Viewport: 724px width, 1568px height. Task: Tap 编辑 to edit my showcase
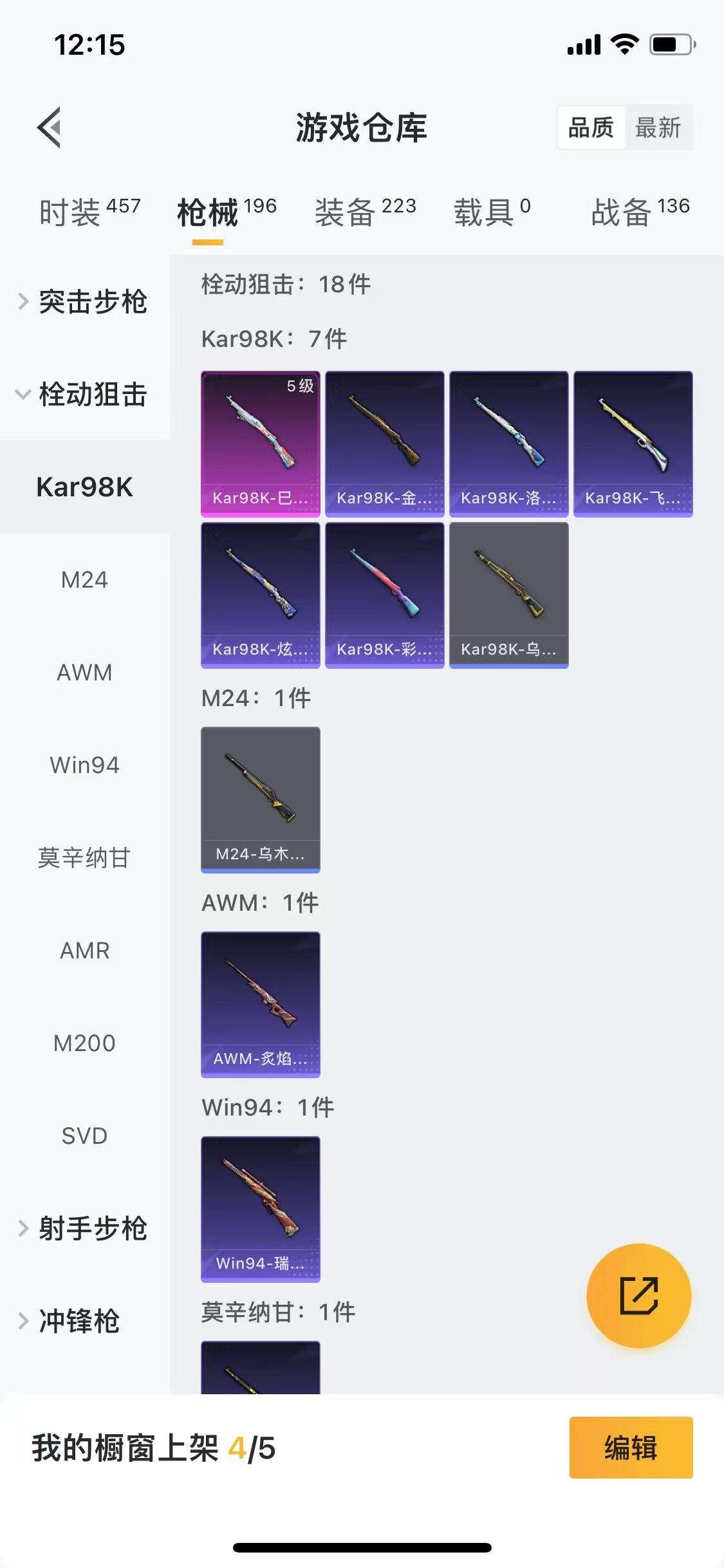[631, 1448]
